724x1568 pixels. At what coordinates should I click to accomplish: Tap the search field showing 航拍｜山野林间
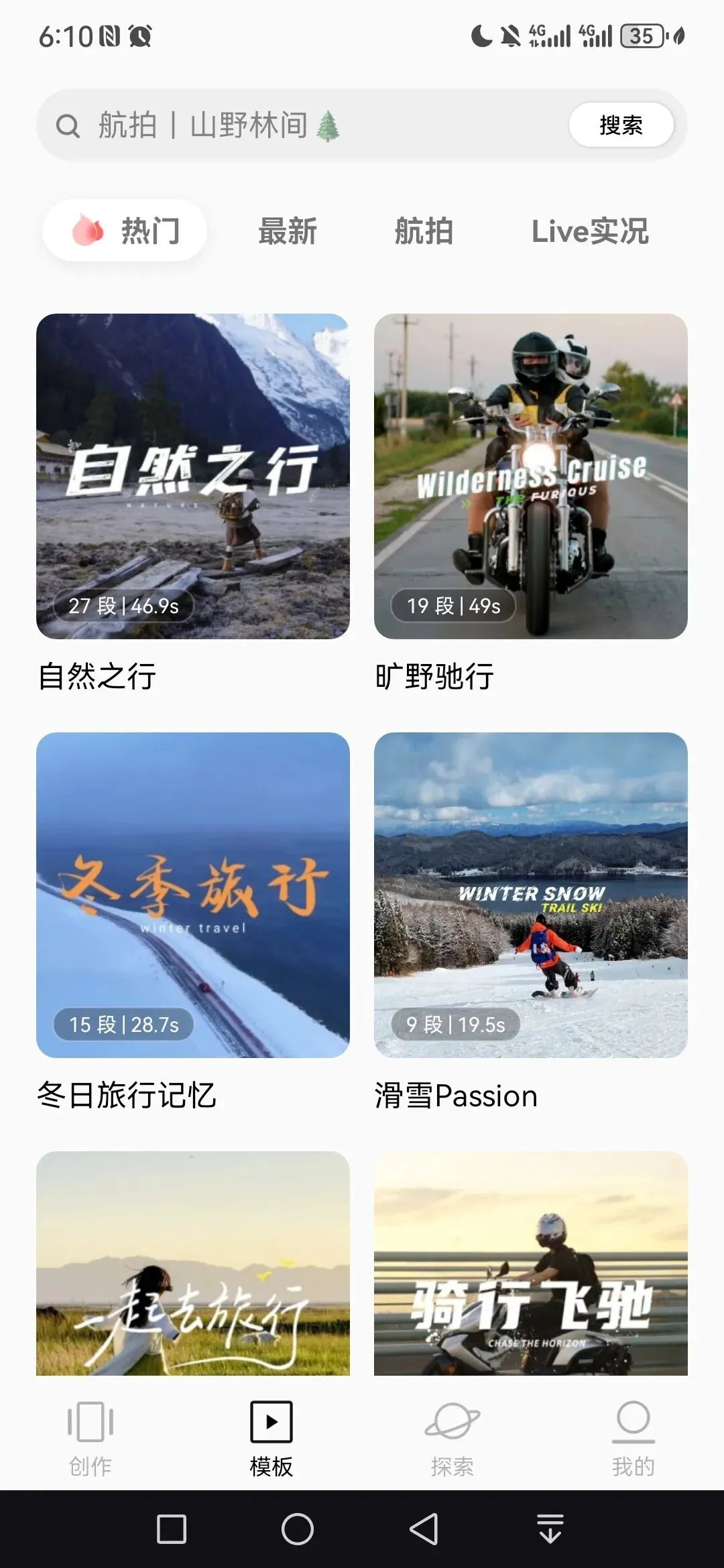point(302,125)
